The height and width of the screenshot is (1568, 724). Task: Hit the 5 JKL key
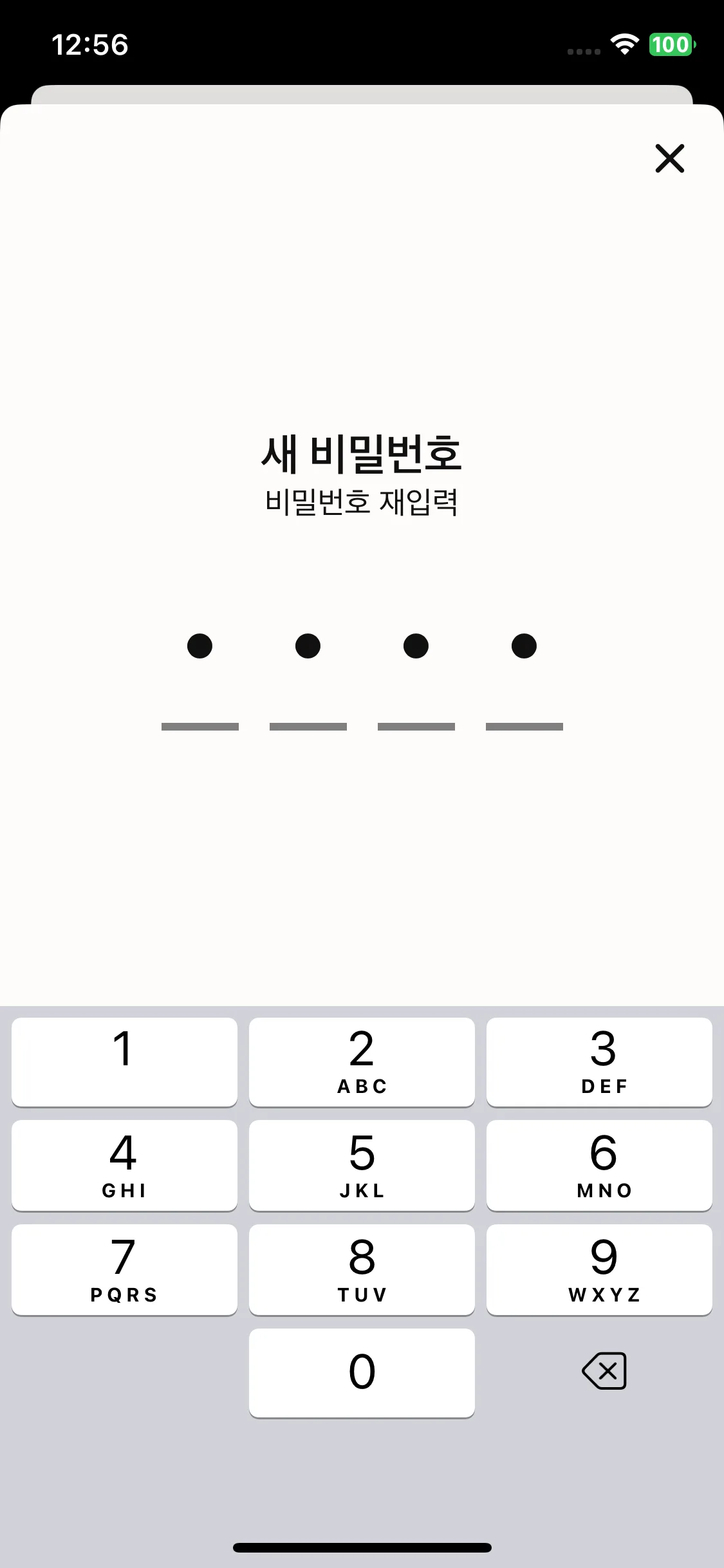[x=362, y=1165]
